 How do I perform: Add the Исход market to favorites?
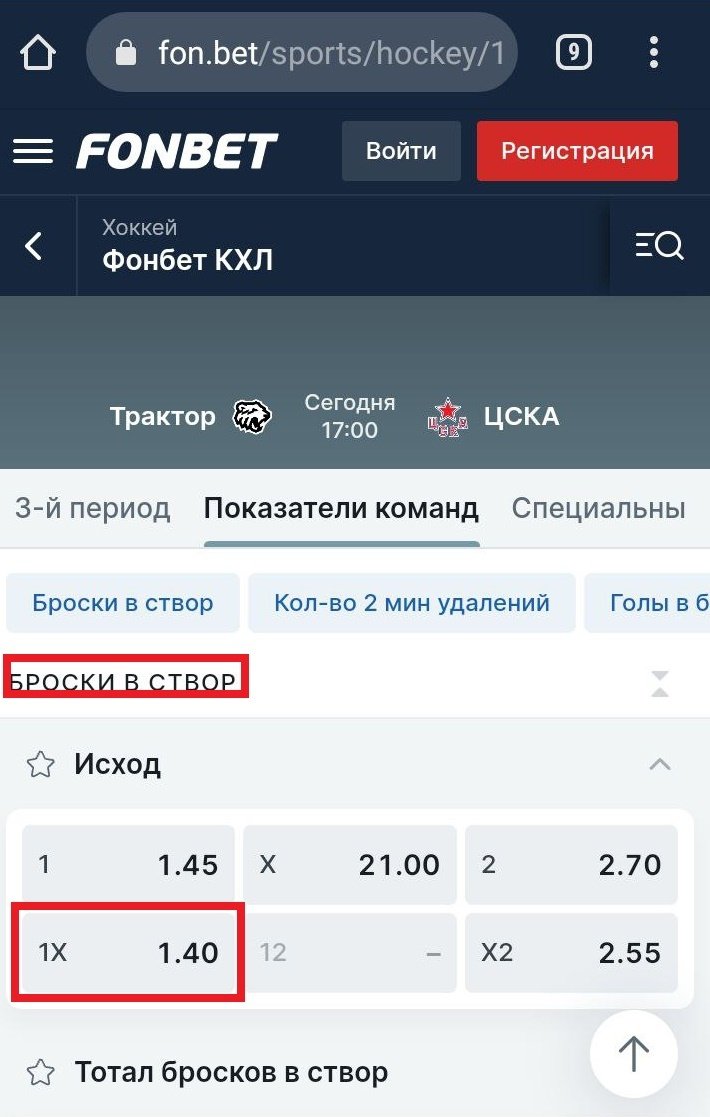click(40, 765)
